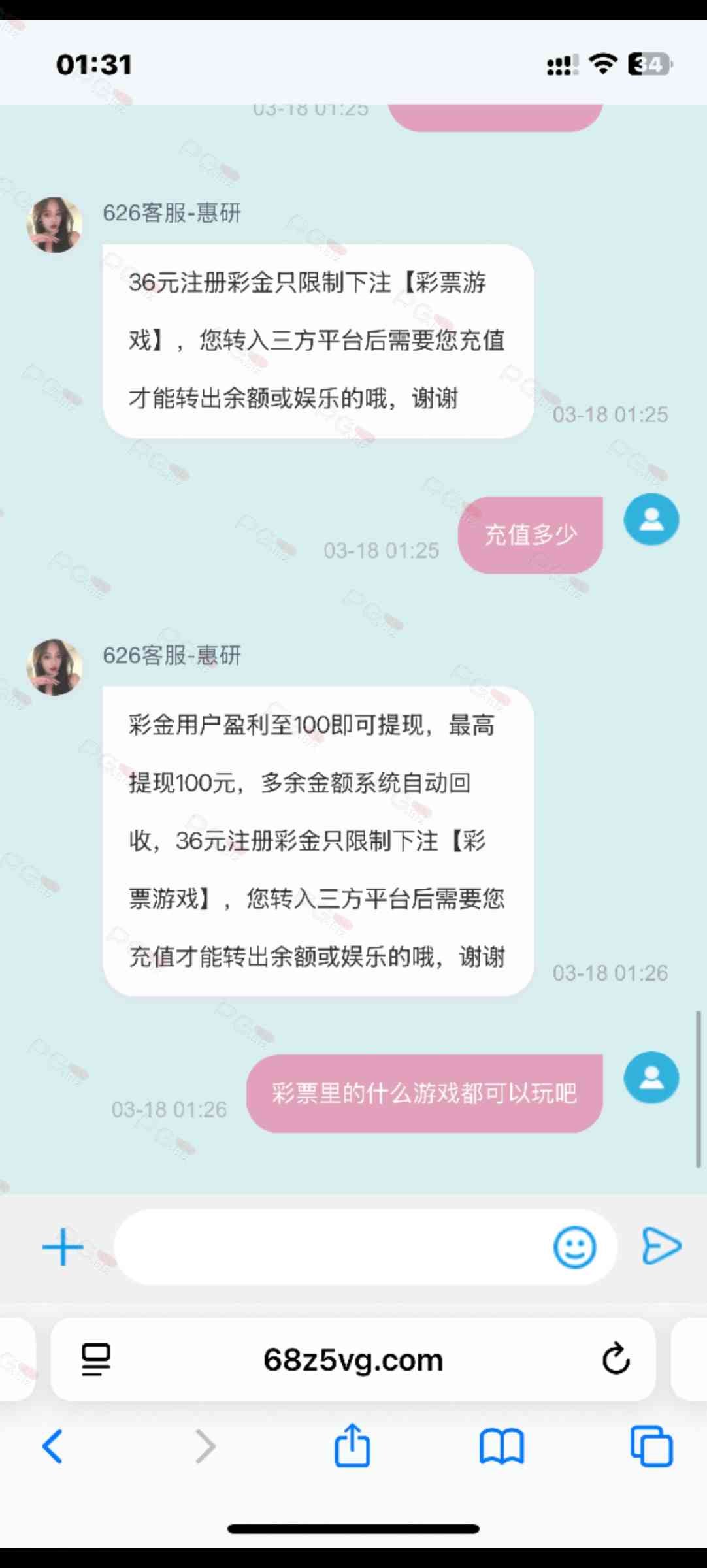Open the page settings menu in address bar
The image size is (707, 1568).
pos(96,1360)
